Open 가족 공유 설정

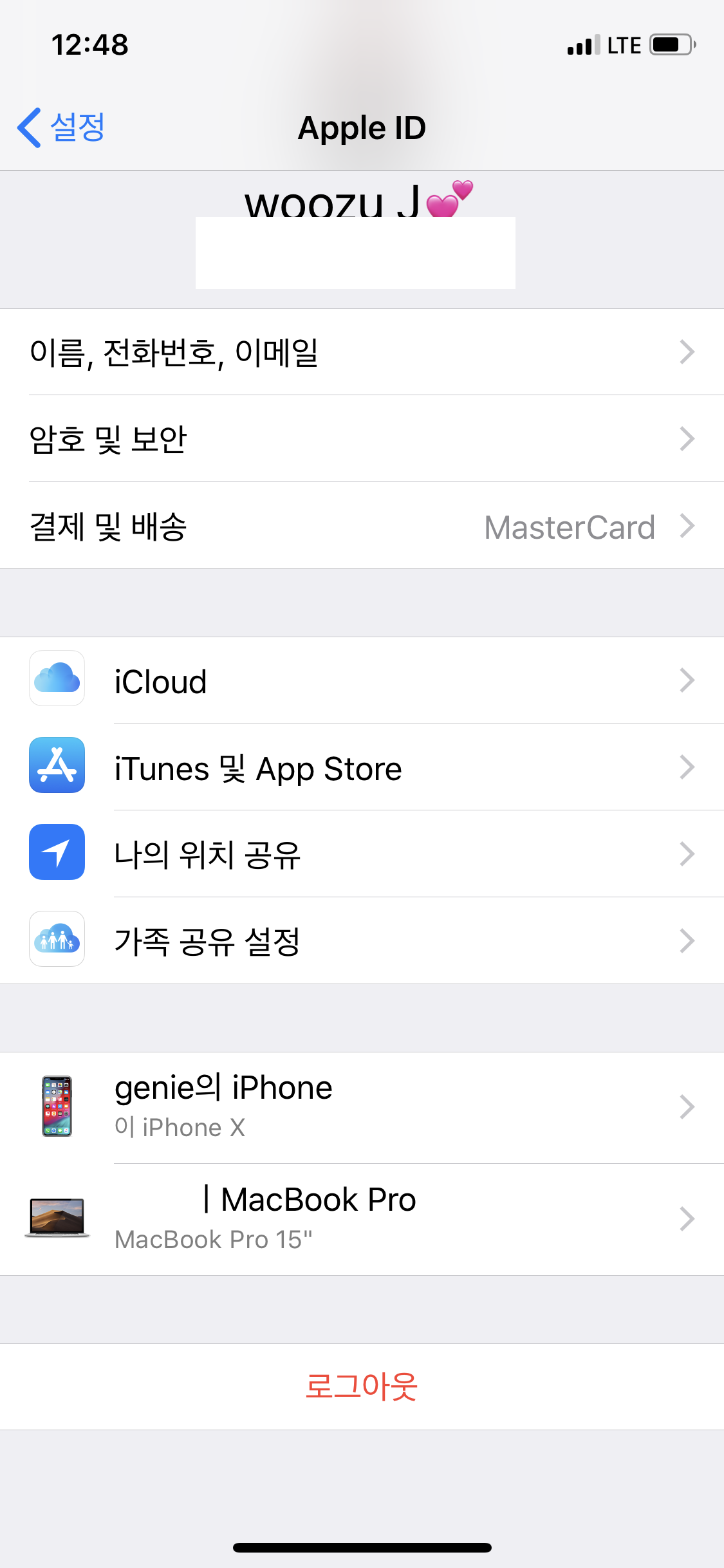pos(362,941)
